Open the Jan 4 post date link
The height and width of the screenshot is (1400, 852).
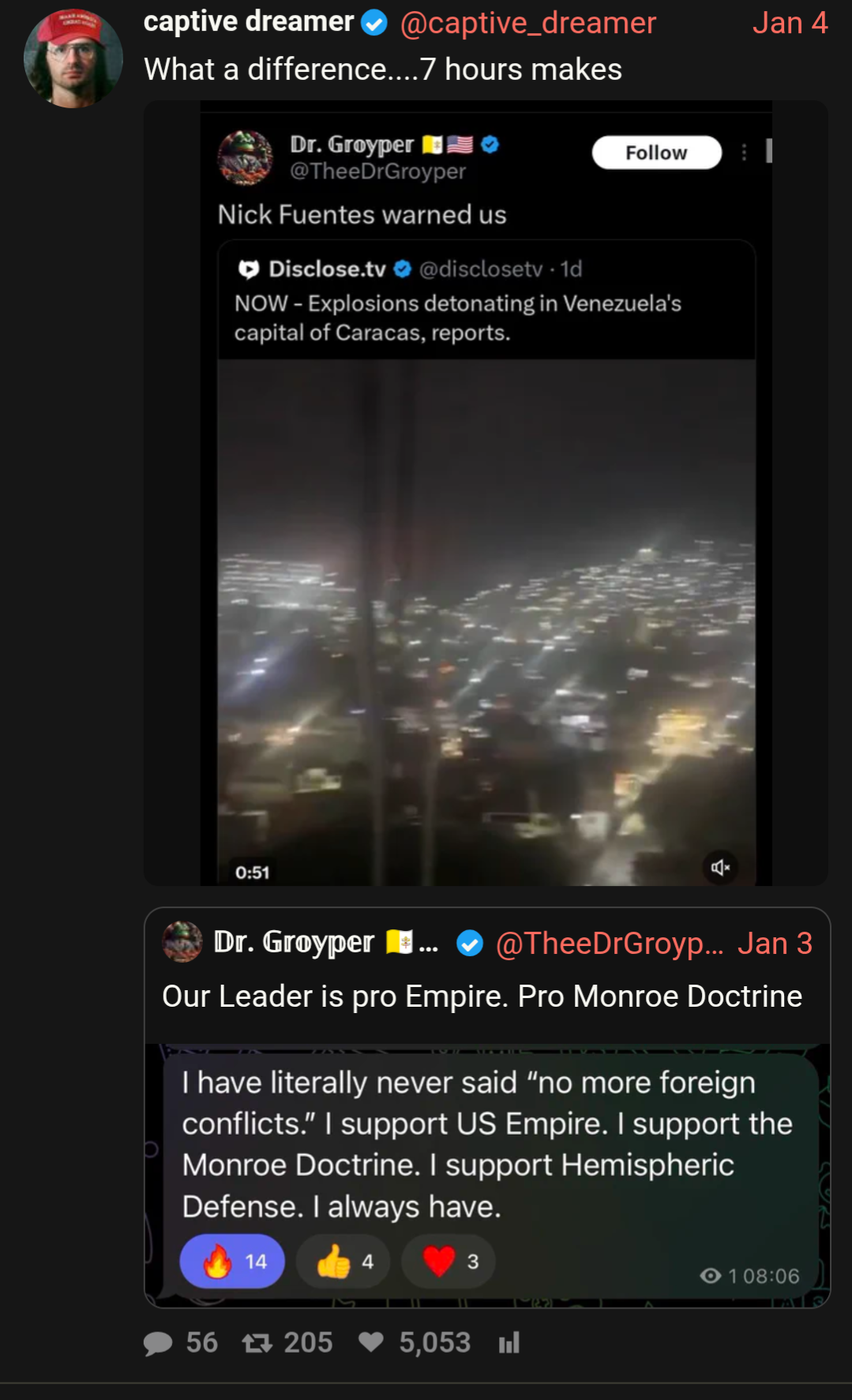click(x=789, y=23)
